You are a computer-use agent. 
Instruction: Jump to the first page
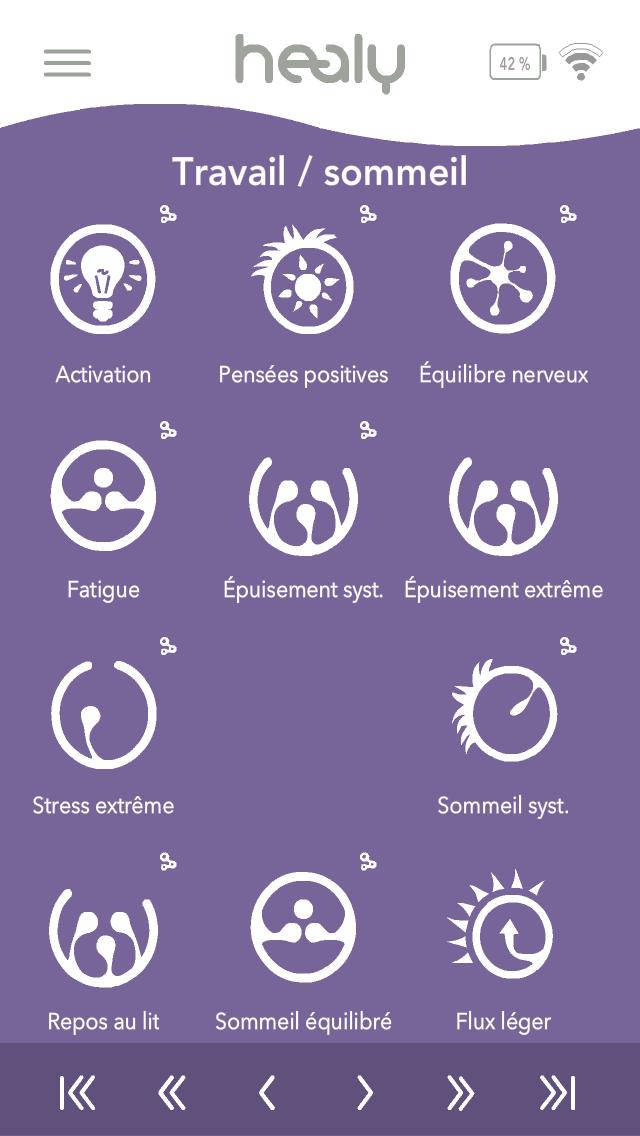pyautogui.click(x=78, y=1093)
